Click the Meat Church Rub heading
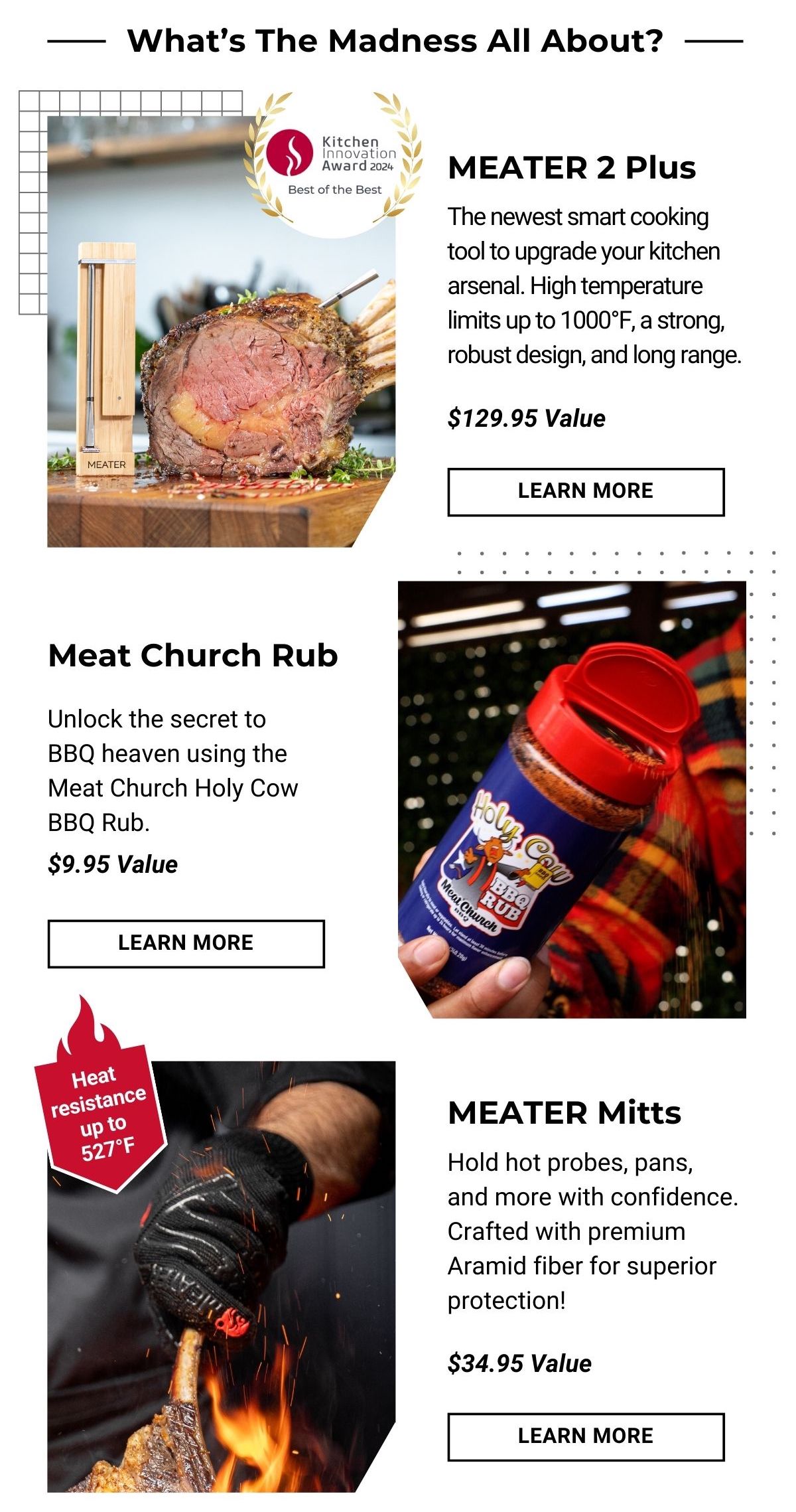The width and height of the screenshot is (796, 1512). (194, 657)
